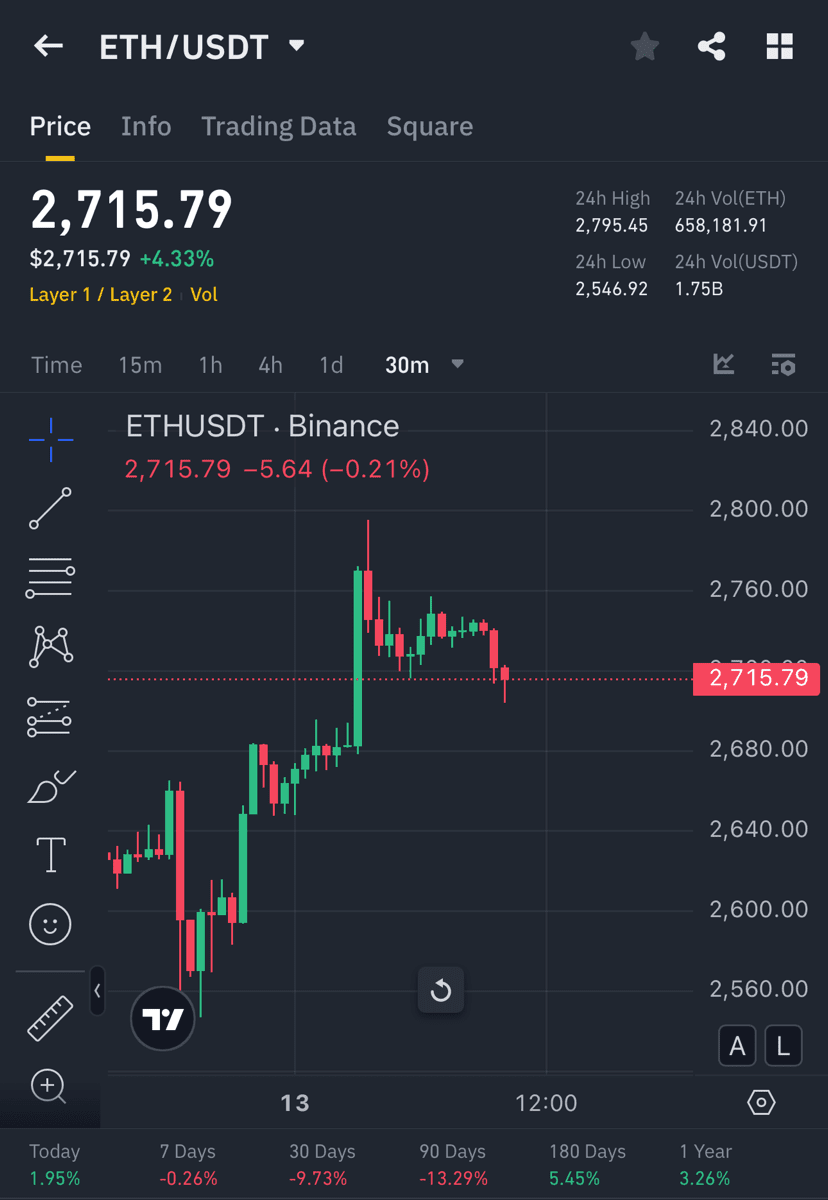
Task: Select the text annotation tool
Action: point(50,854)
